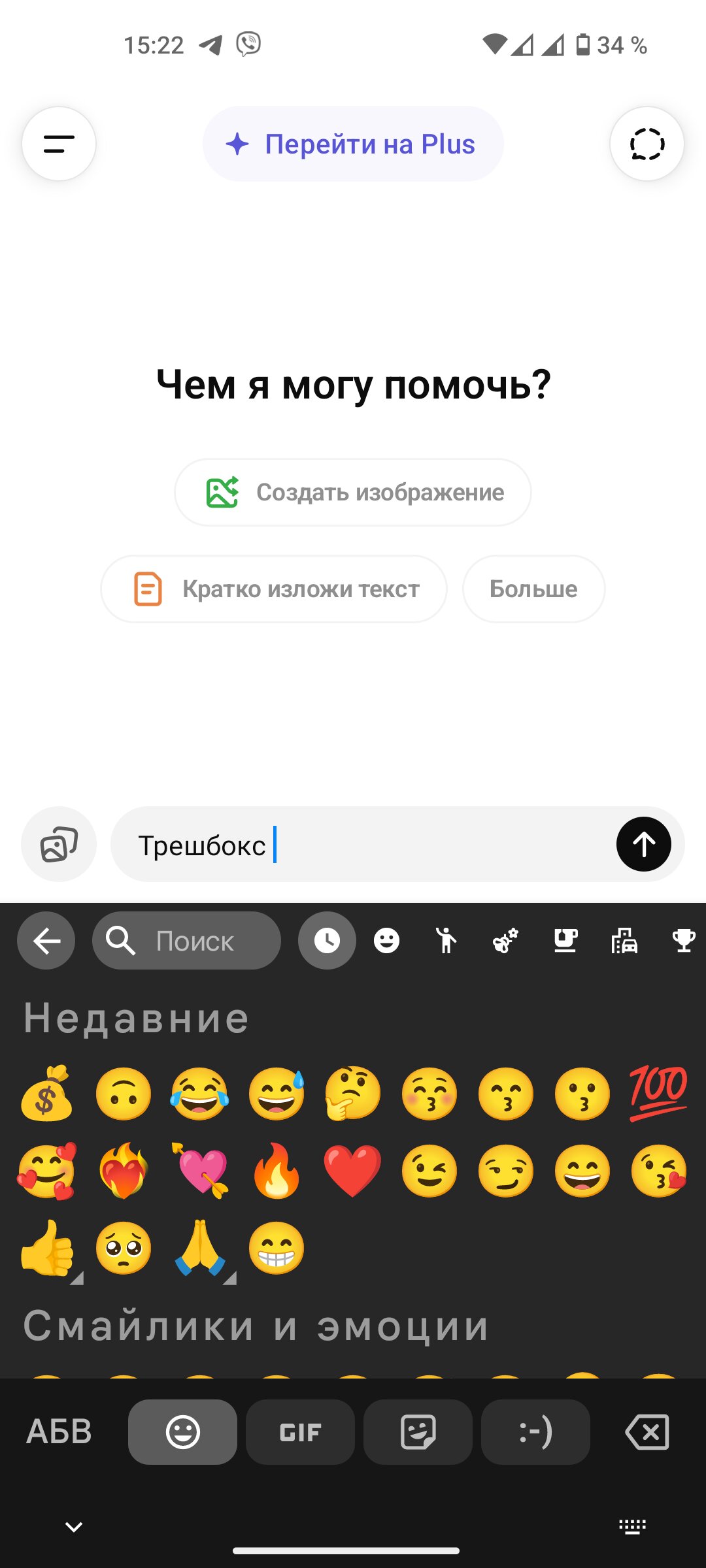Switch to the recent emojis clock tab

(327, 941)
